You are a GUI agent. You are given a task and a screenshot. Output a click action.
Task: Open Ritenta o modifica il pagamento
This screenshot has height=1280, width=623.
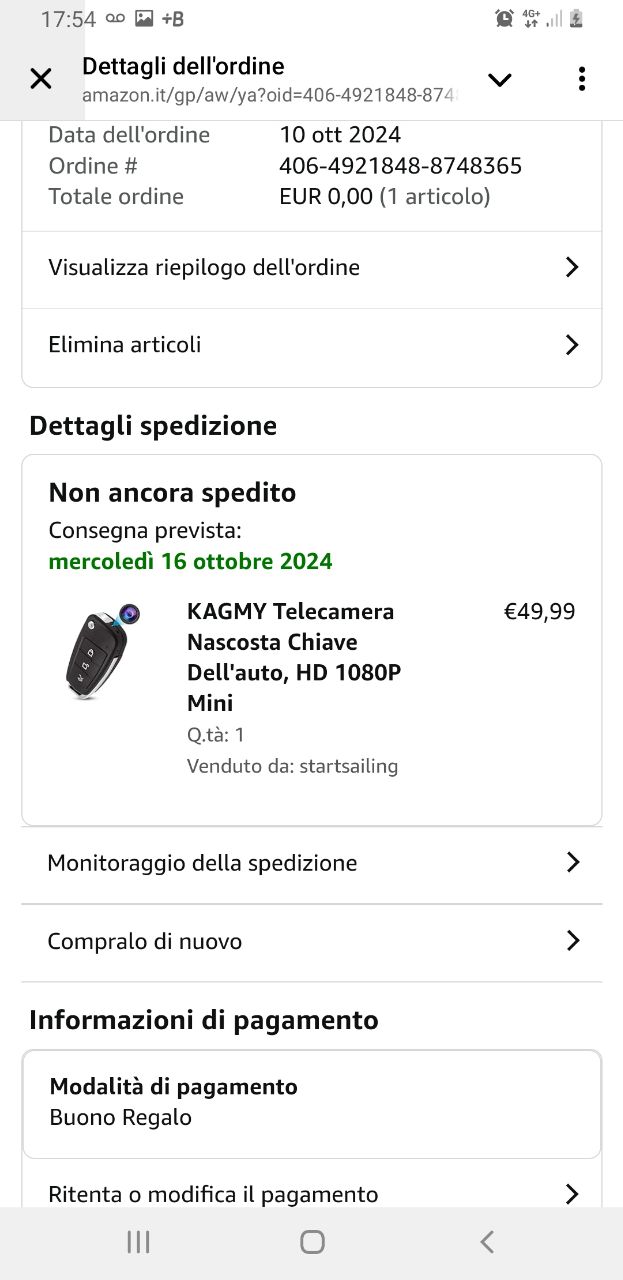tap(311, 1194)
